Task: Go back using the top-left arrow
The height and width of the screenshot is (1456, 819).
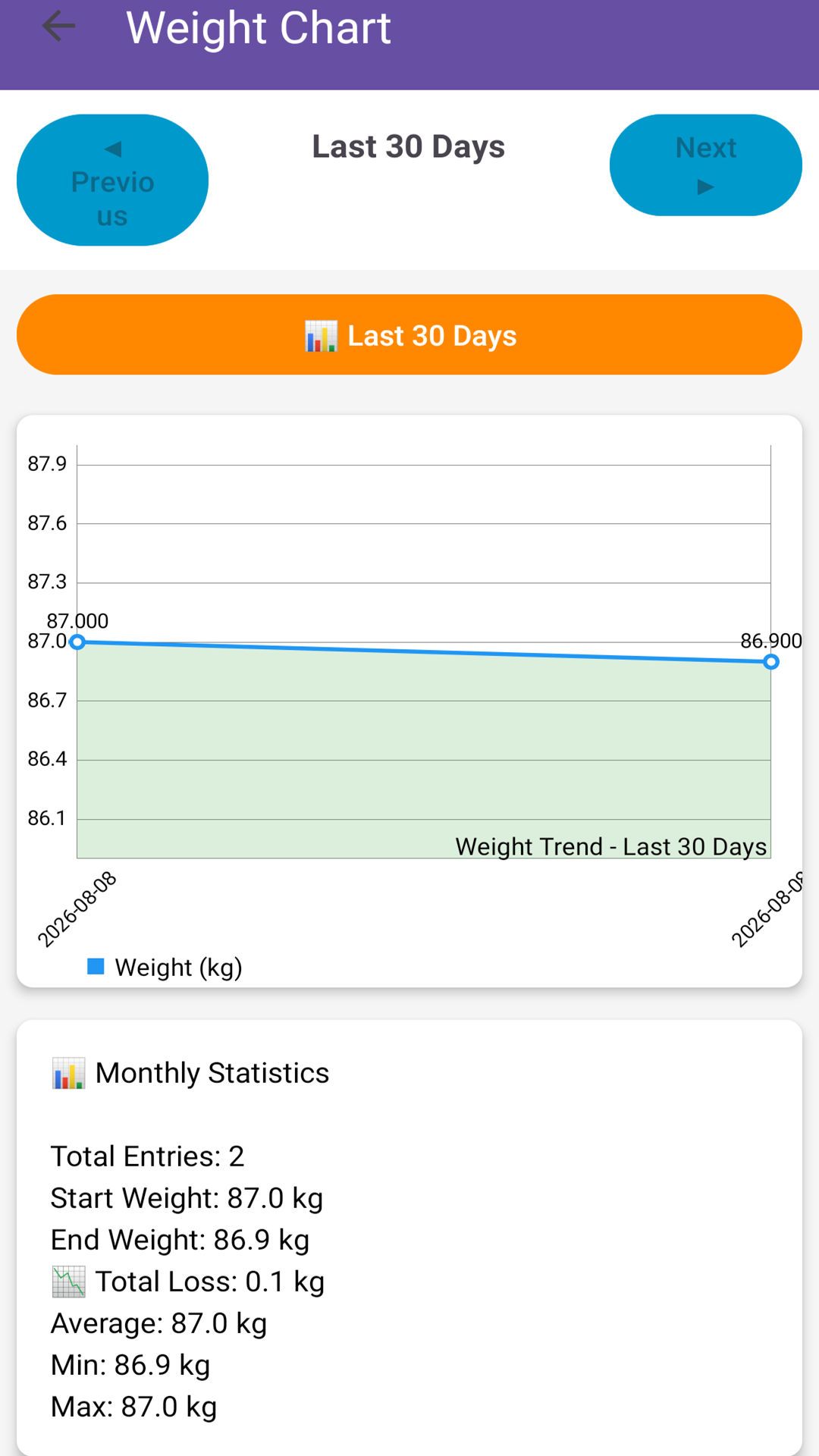Action: point(58,27)
